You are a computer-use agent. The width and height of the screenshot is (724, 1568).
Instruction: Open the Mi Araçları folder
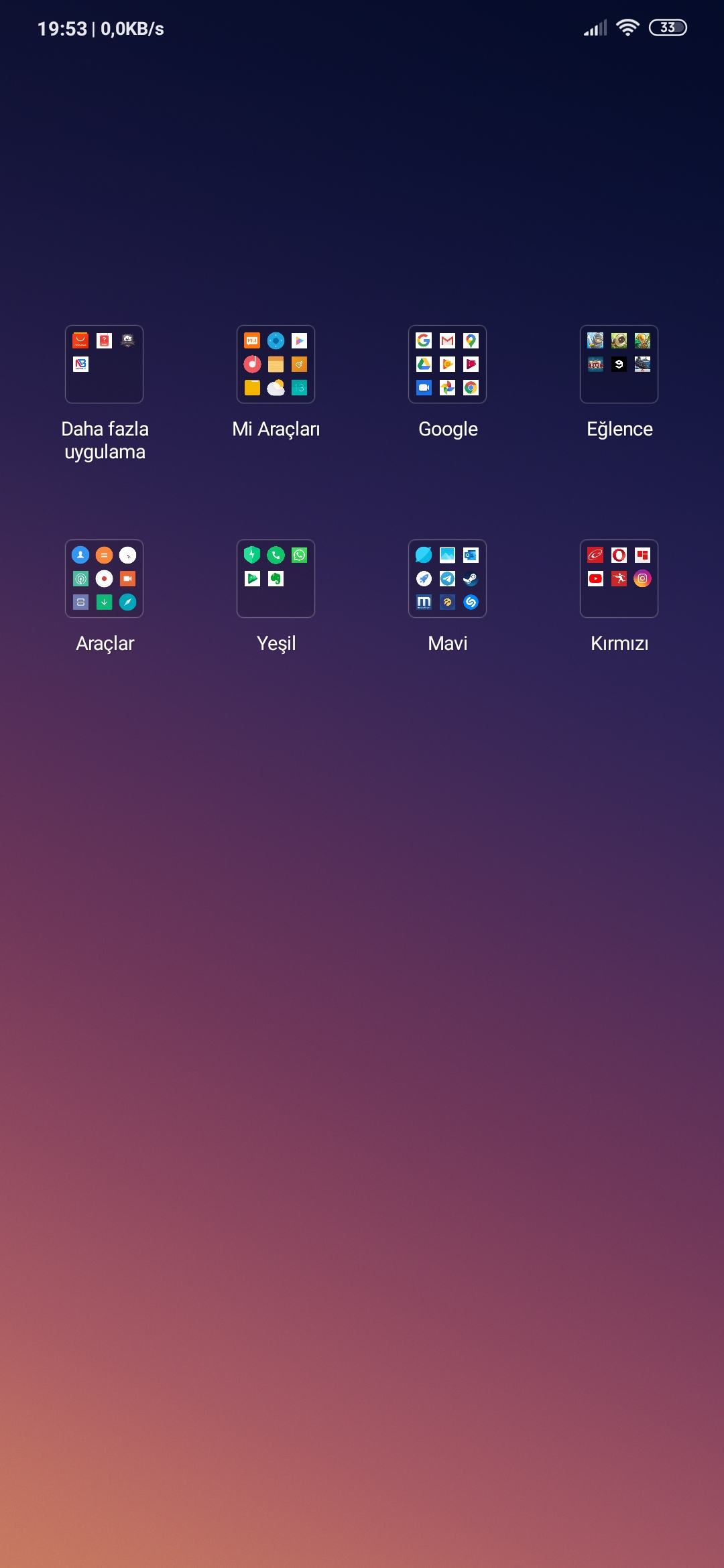tap(276, 365)
